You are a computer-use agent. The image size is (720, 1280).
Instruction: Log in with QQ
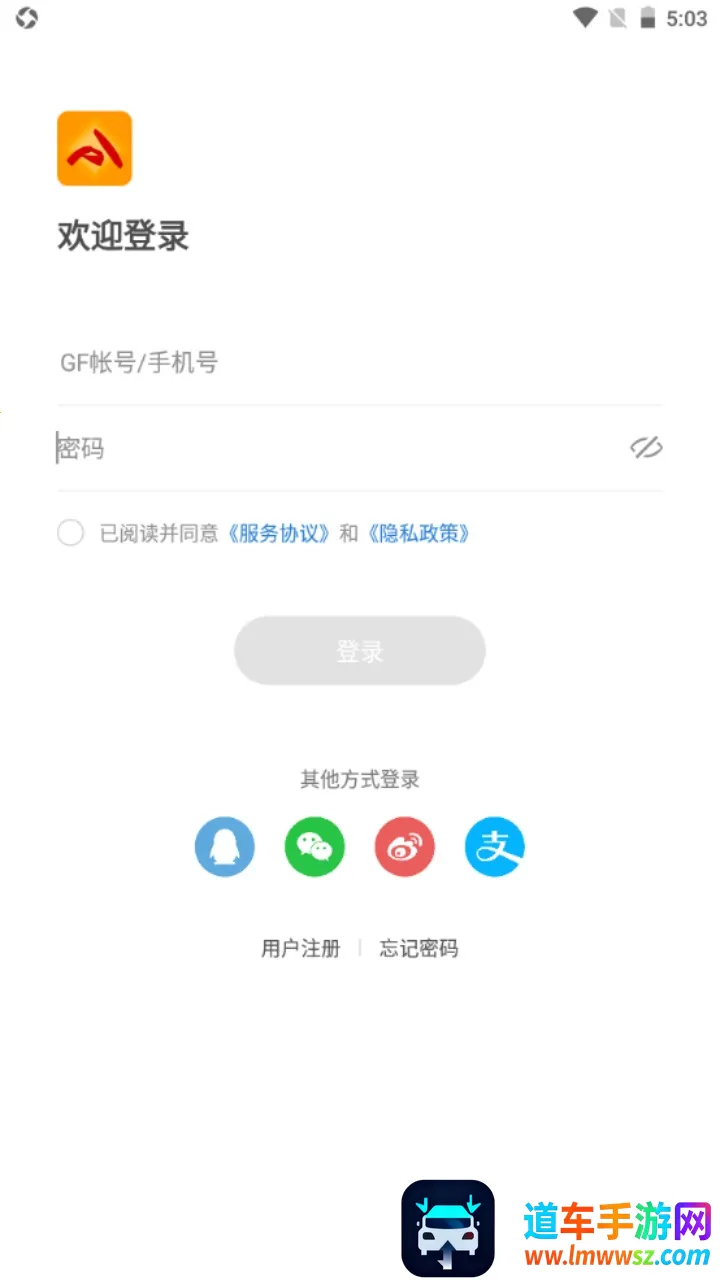point(225,847)
